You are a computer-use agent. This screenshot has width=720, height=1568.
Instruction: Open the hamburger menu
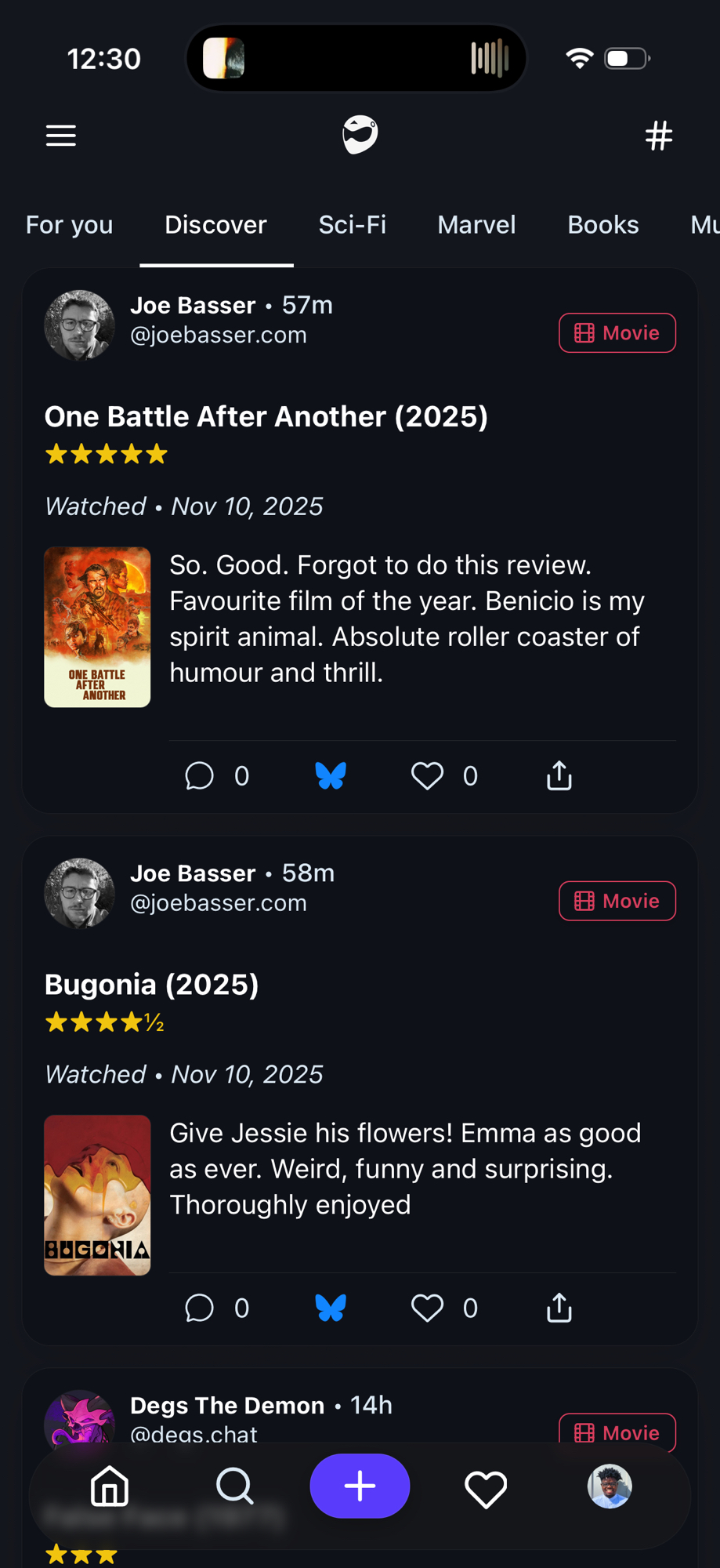click(61, 136)
